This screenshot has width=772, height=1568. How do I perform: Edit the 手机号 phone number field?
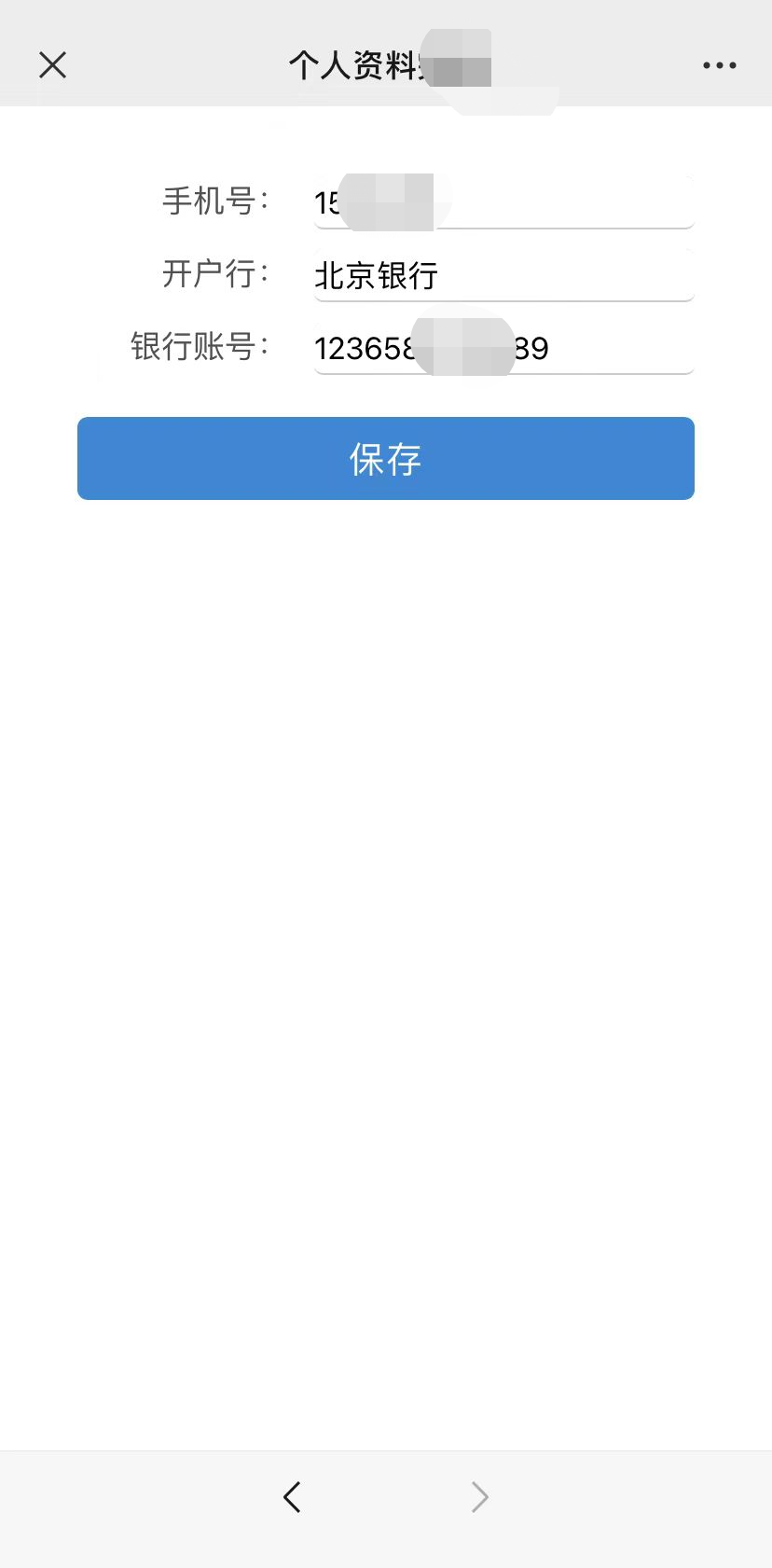[503, 202]
